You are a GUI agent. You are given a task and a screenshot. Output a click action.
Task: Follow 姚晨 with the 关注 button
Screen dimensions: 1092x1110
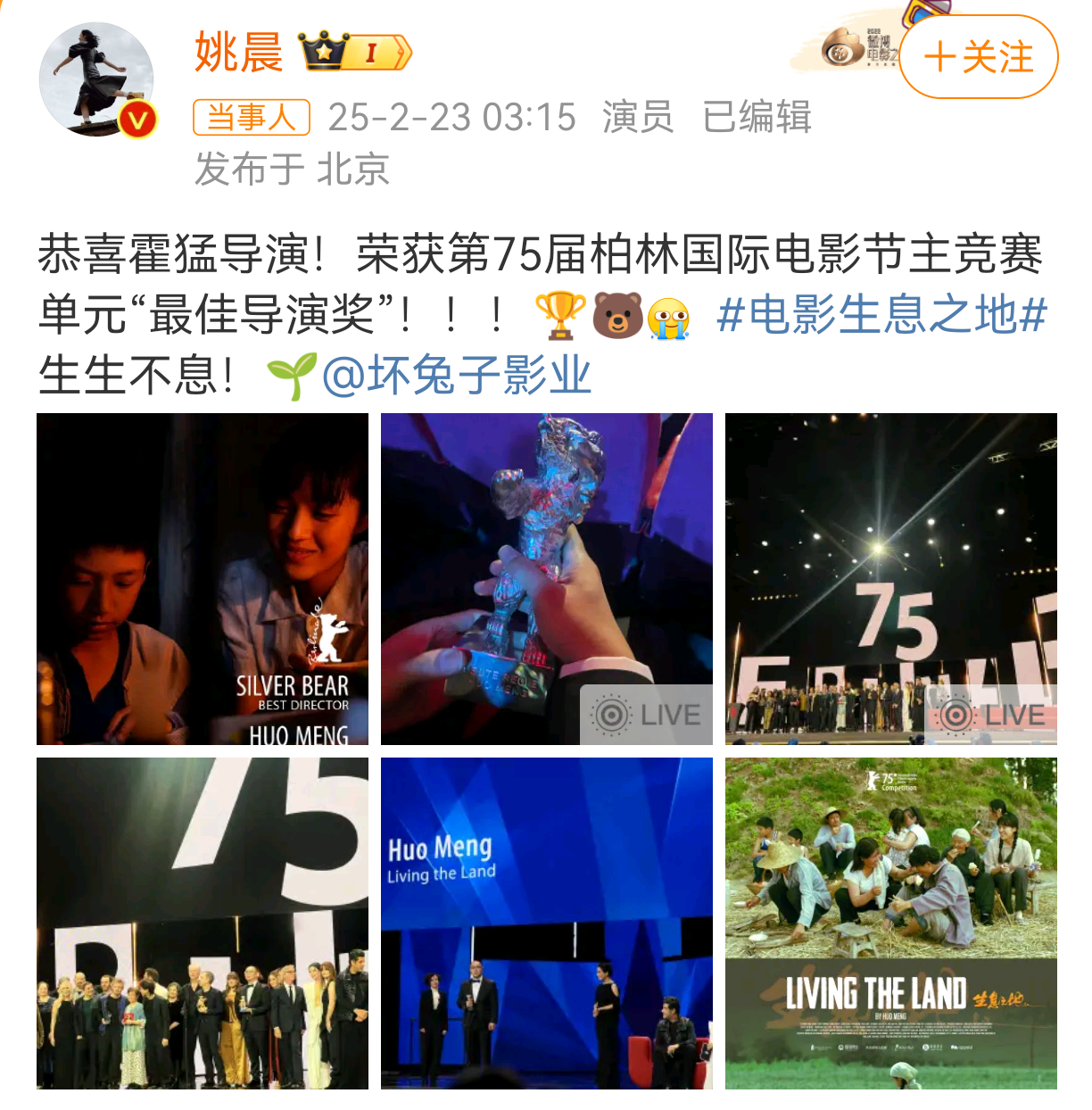coord(978,58)
